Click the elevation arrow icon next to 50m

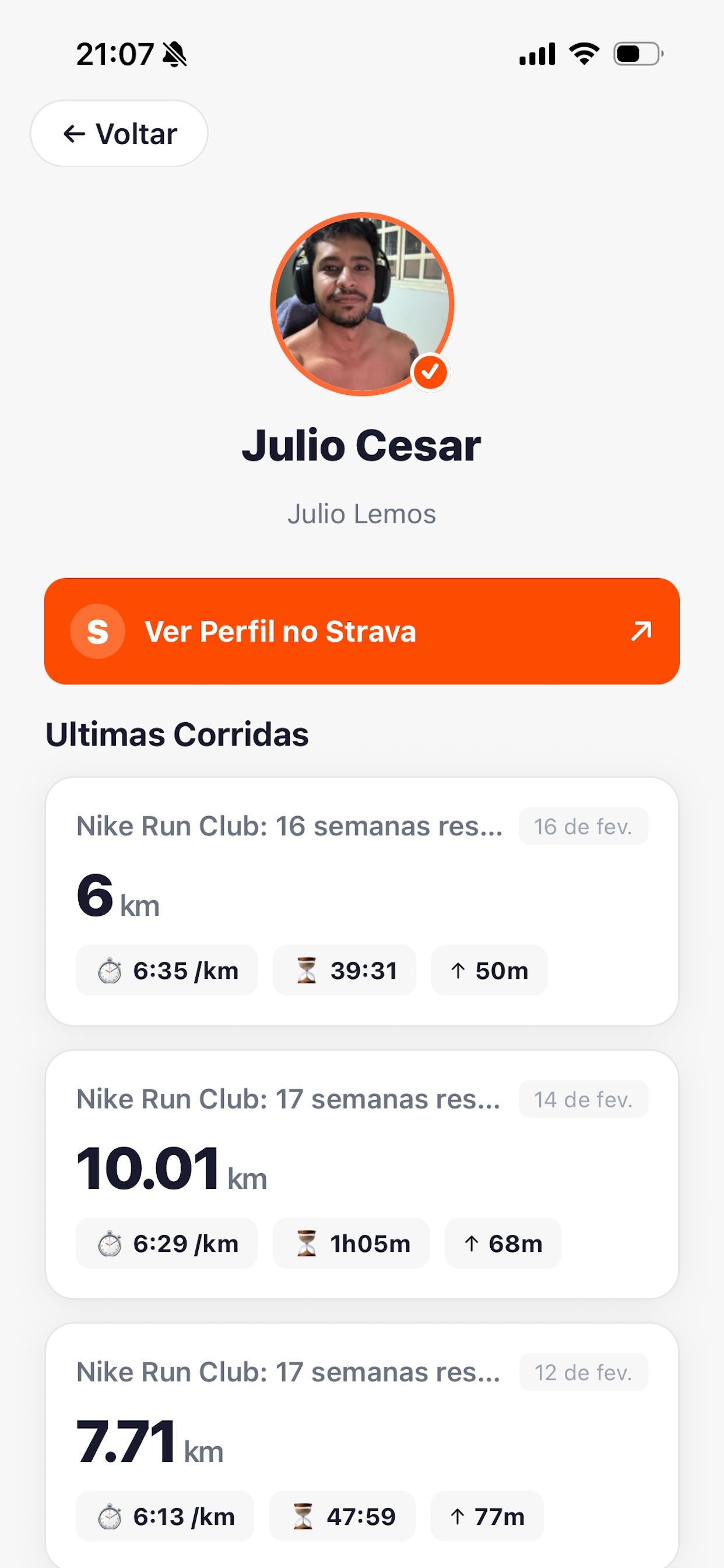[x=458, y=970]
